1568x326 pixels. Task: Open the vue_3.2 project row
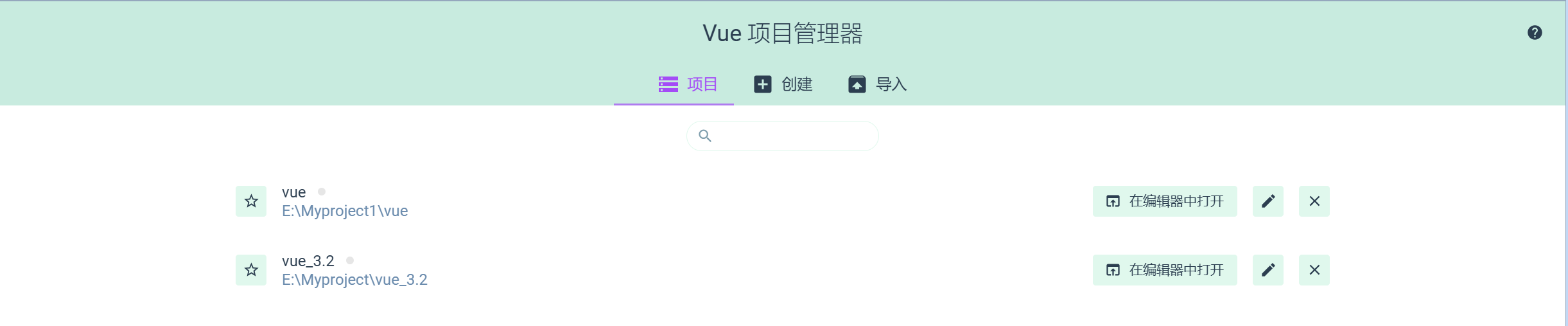(354, 271)
